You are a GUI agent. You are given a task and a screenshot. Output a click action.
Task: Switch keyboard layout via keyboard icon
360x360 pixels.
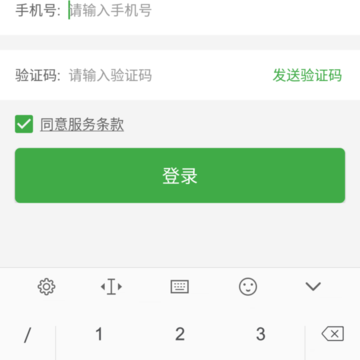[180, 287]
